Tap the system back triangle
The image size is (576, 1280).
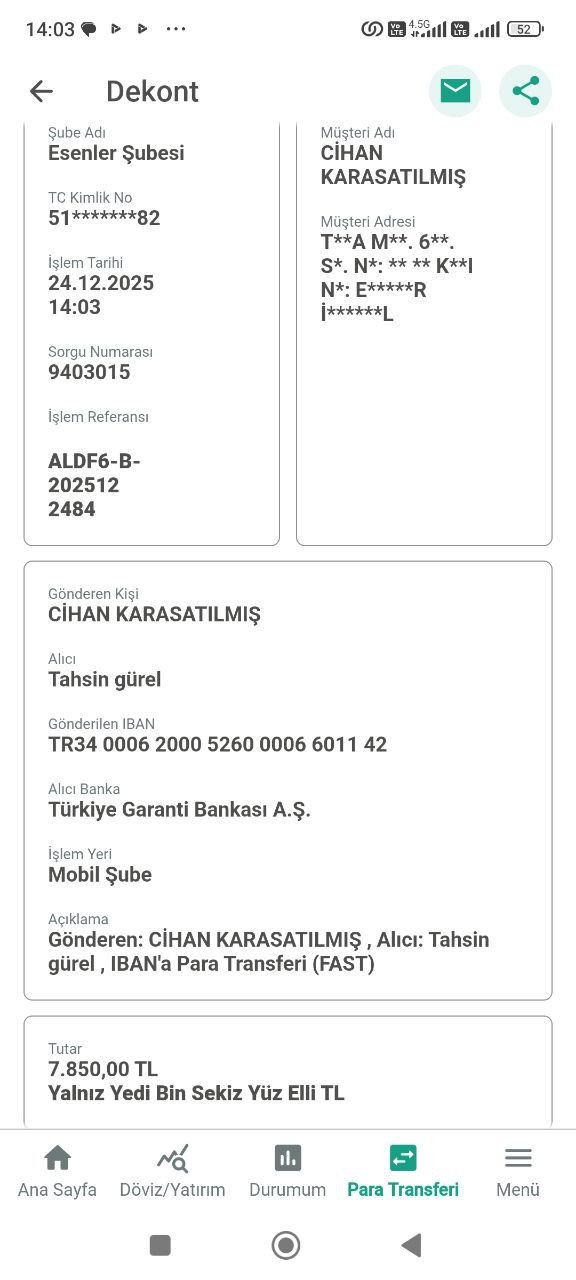coord(411,1245)
